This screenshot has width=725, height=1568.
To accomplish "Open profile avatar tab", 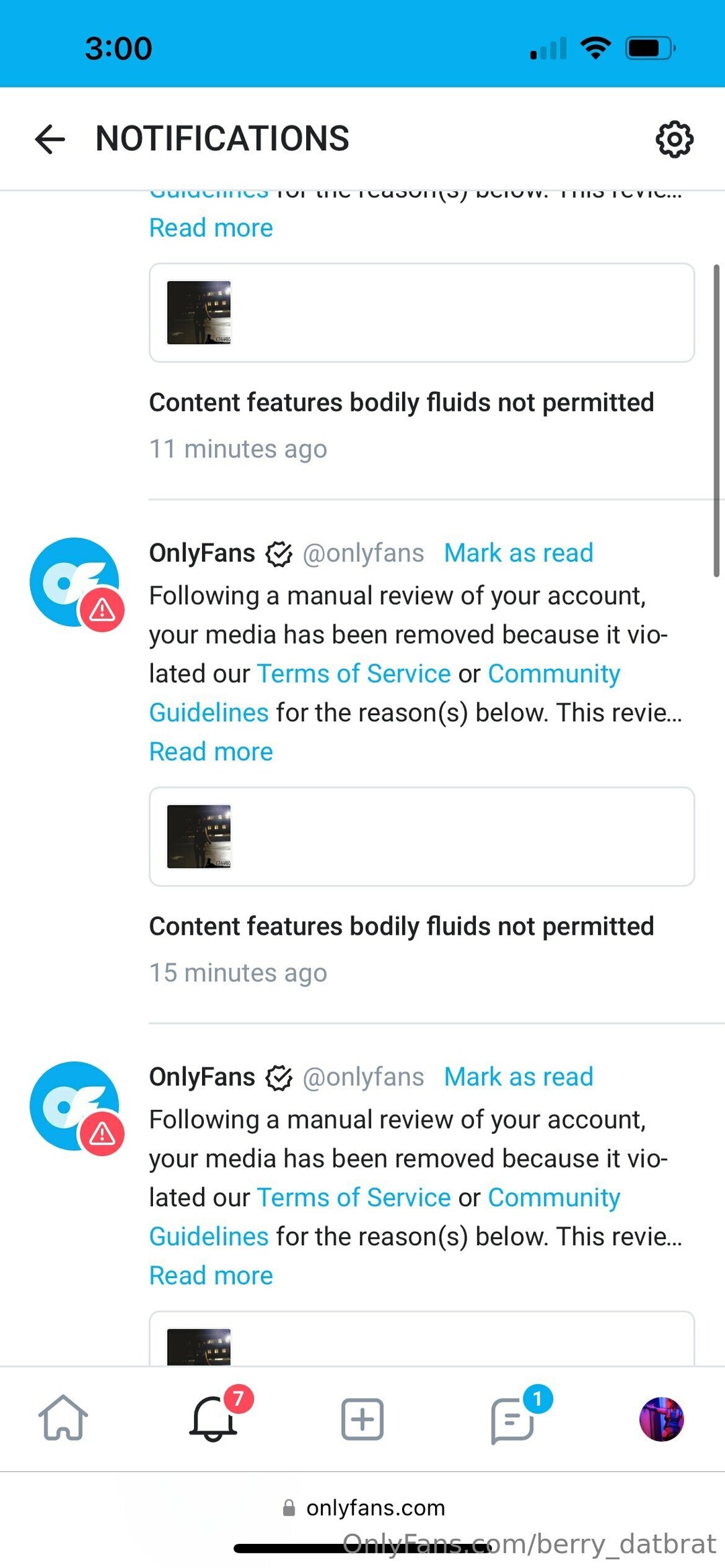I will click(661, 1419).
